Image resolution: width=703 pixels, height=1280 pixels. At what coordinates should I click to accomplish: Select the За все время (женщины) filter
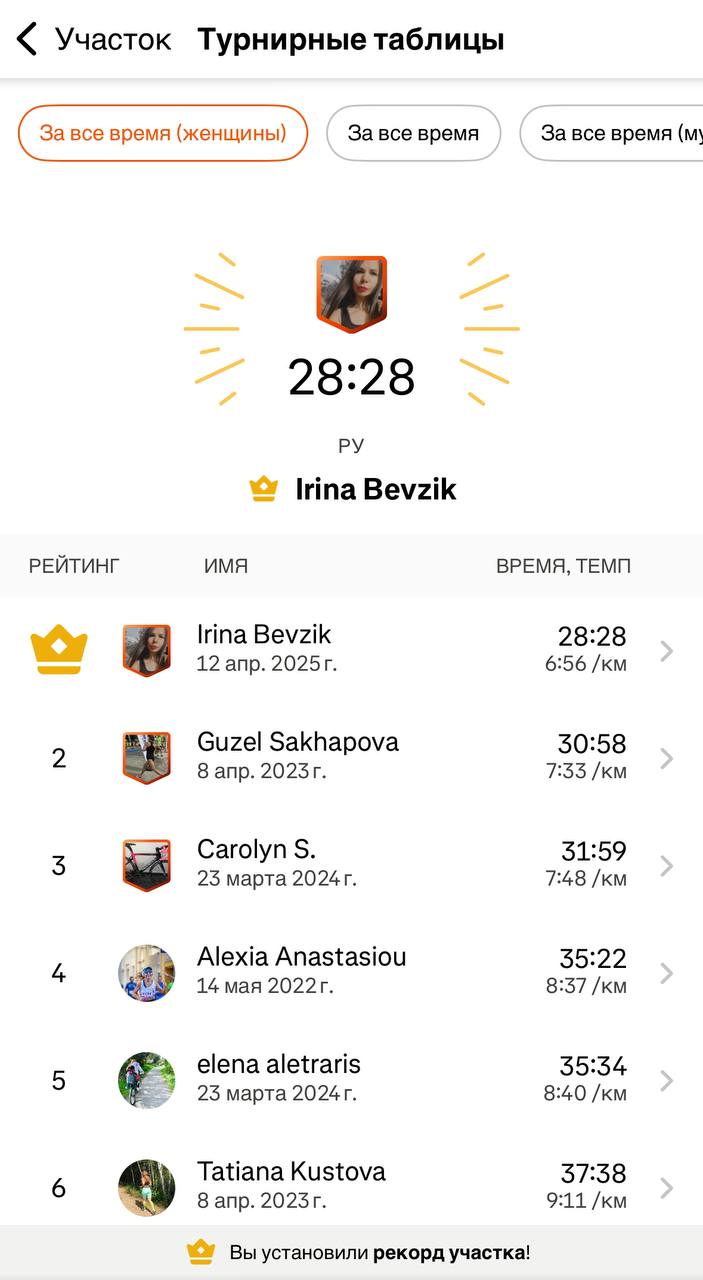click(162, 133)
